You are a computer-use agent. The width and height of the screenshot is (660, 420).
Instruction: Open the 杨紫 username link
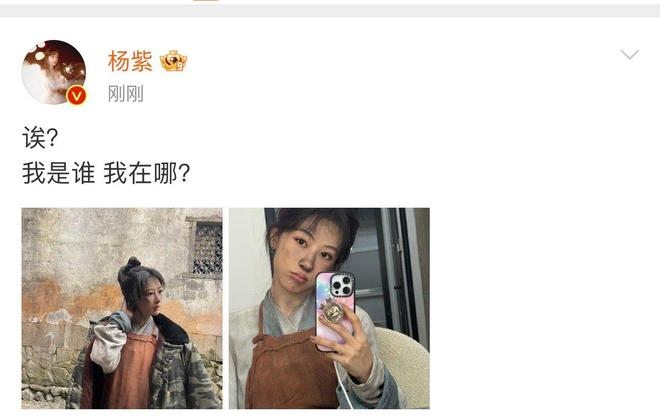point(129,60)
